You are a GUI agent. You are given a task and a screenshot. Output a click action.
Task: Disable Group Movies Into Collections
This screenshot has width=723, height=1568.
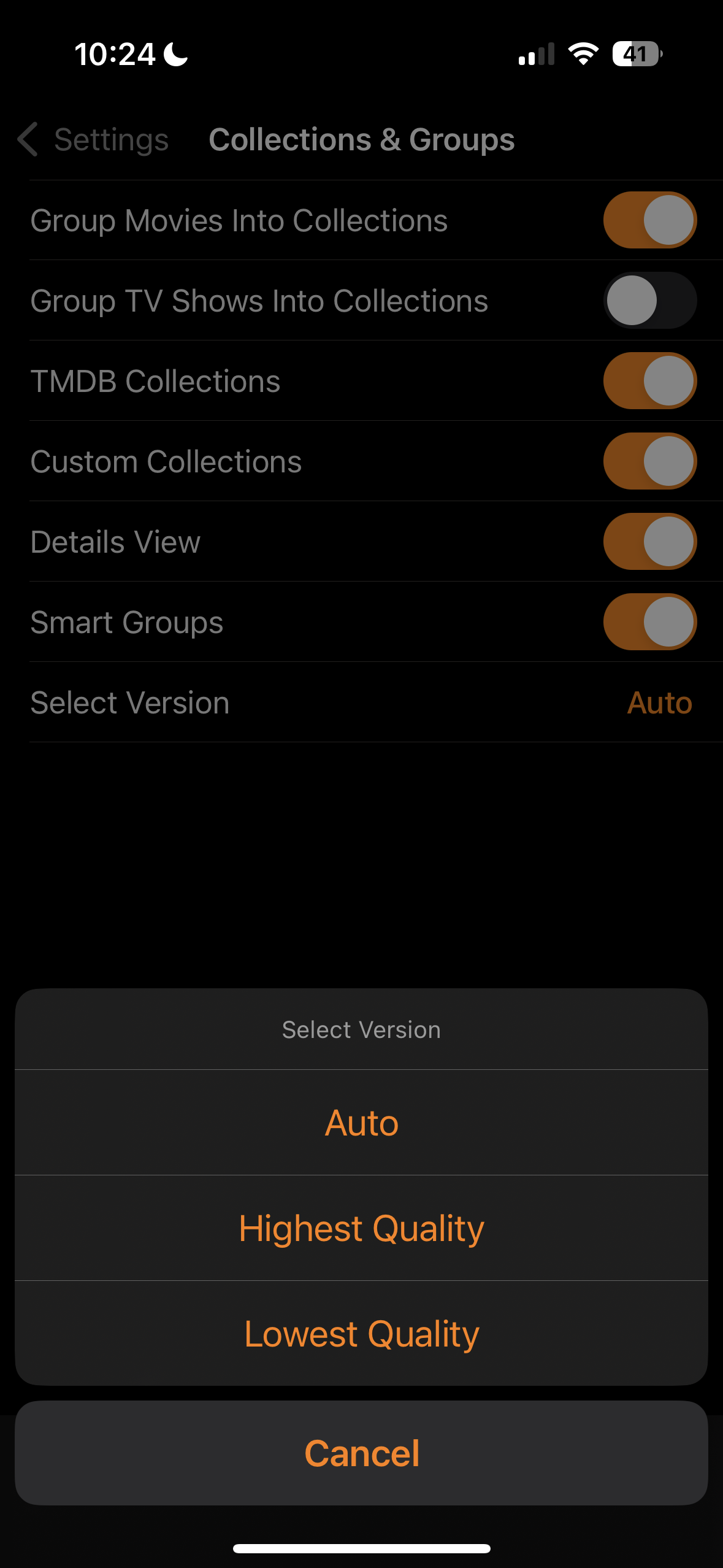[649, 220]
